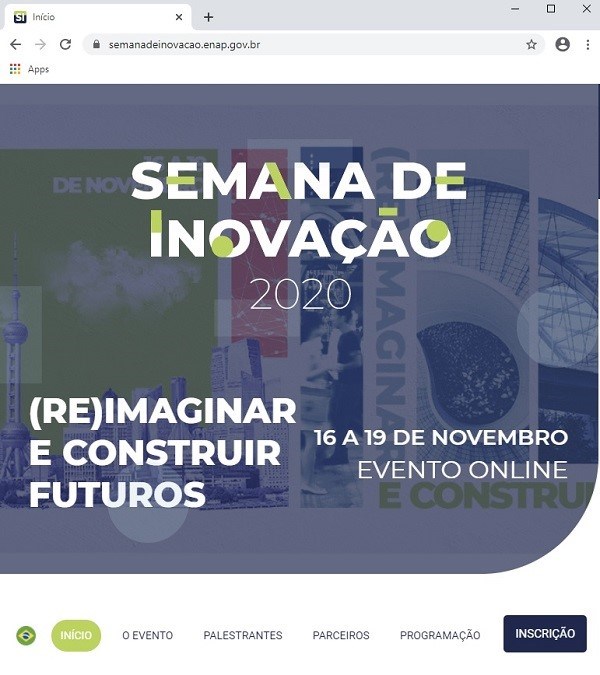View the PARCEIROS section
This screenshot has height=675, width=600.
[341, 635]
